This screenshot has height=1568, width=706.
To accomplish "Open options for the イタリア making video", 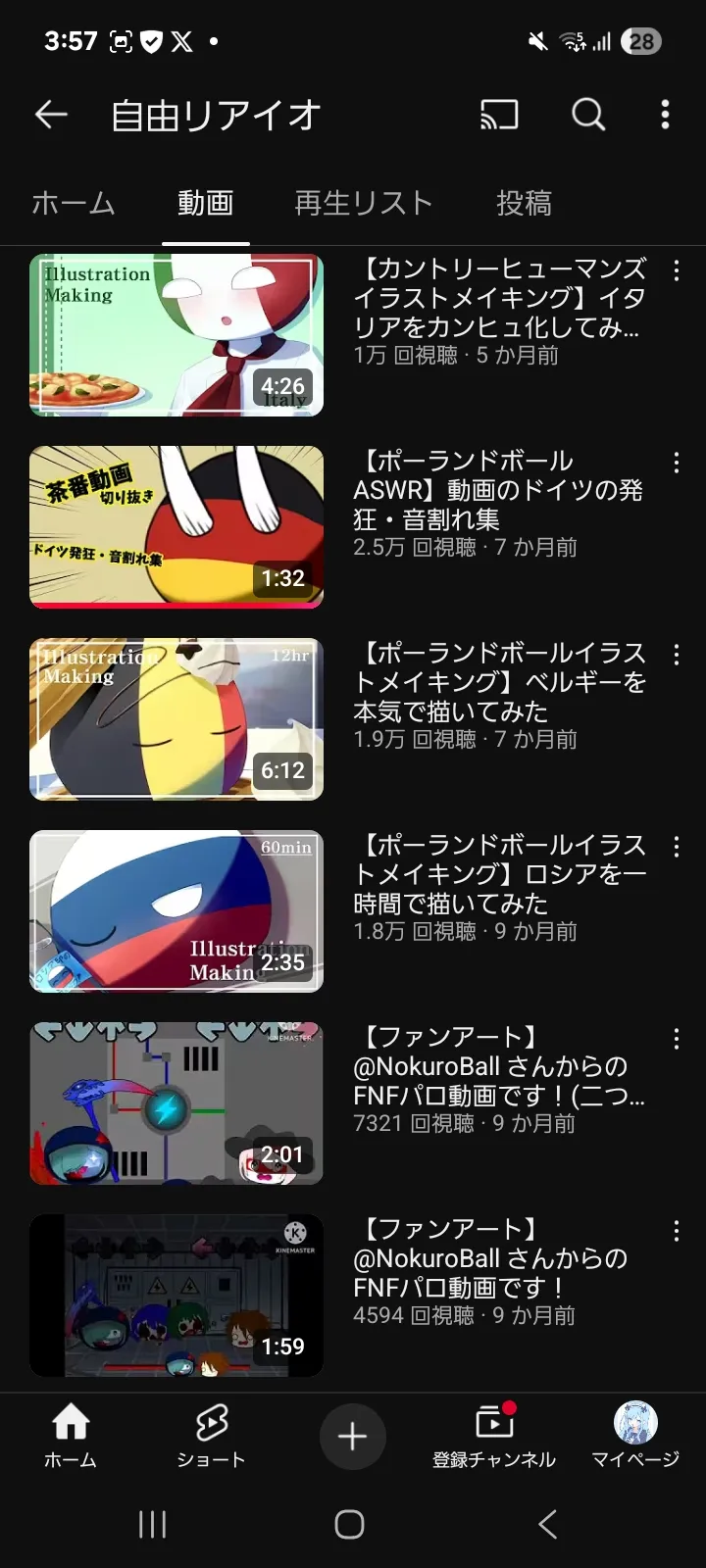I will [677, 270].
